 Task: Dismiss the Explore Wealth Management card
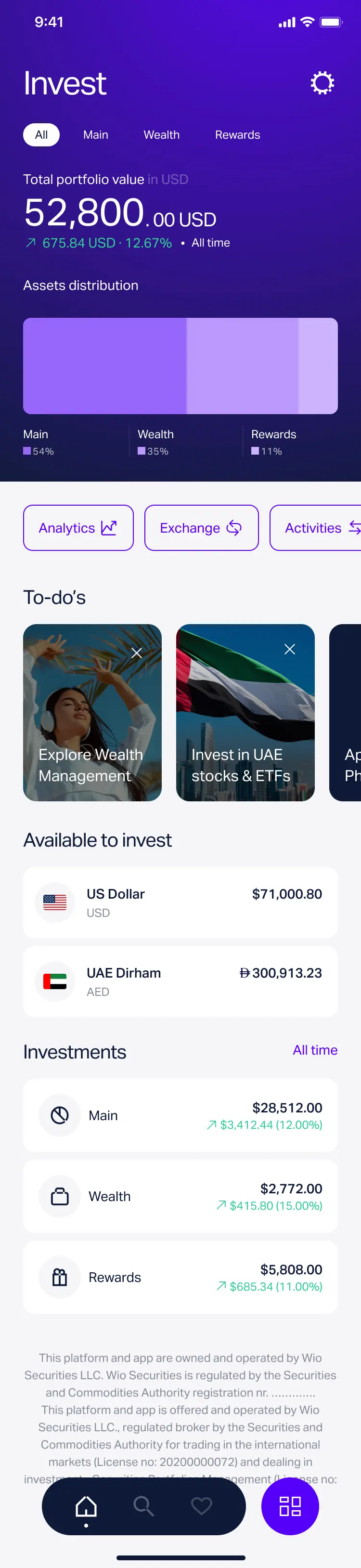[x=137, y=653]
